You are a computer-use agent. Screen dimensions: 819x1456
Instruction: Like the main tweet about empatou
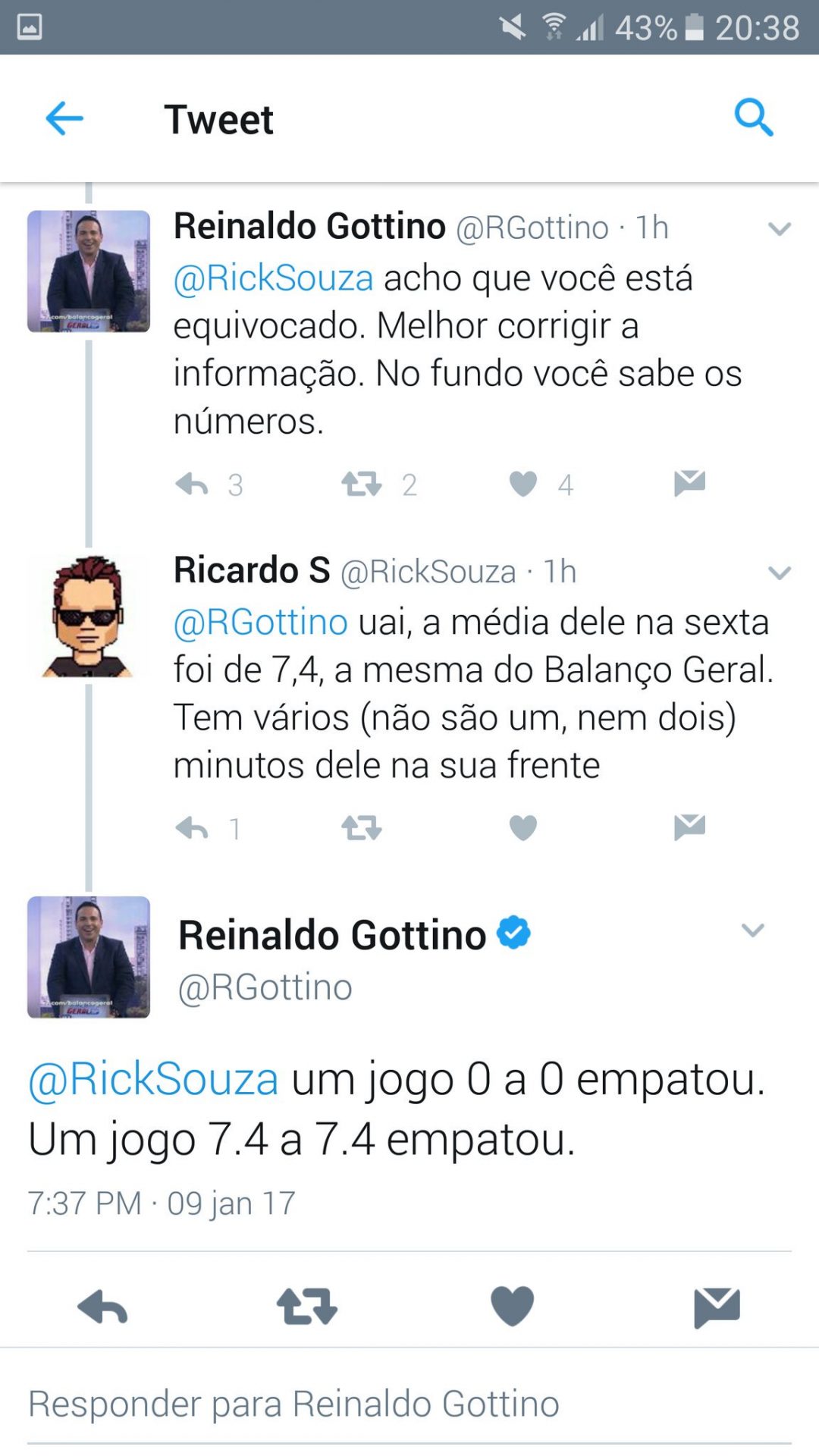[x=513, y=1307]
